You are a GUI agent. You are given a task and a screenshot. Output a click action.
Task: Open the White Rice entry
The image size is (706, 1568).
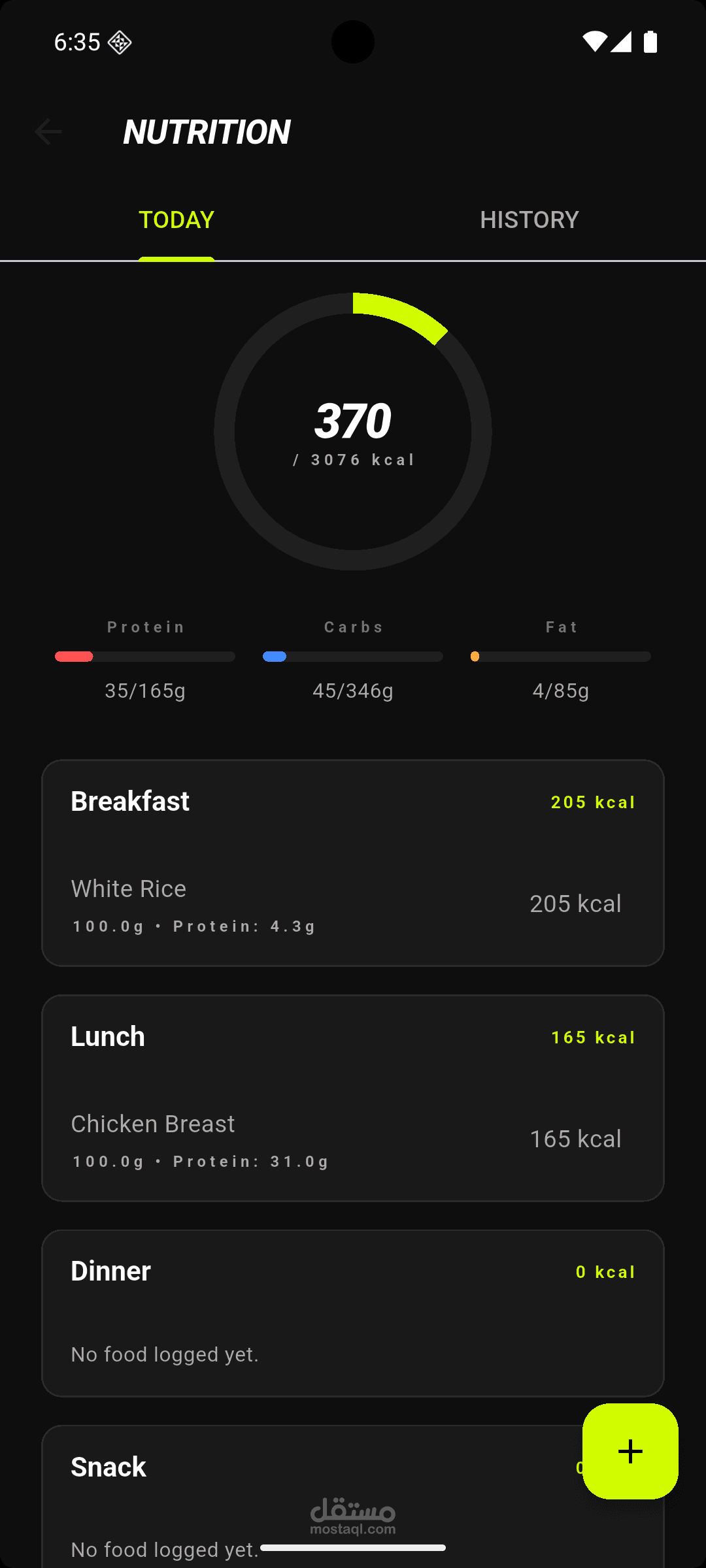[346, 905]
